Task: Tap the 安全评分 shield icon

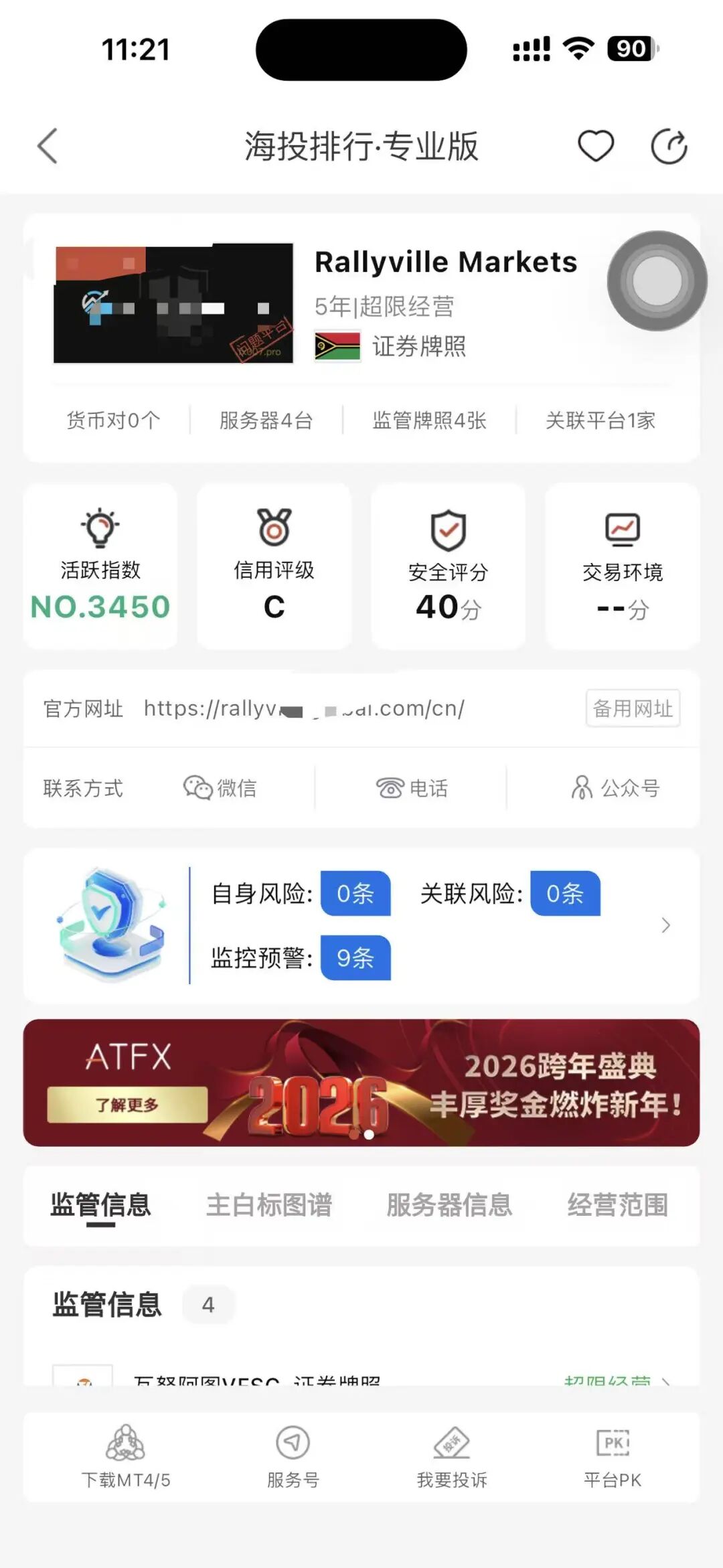Action: point(448,530)
